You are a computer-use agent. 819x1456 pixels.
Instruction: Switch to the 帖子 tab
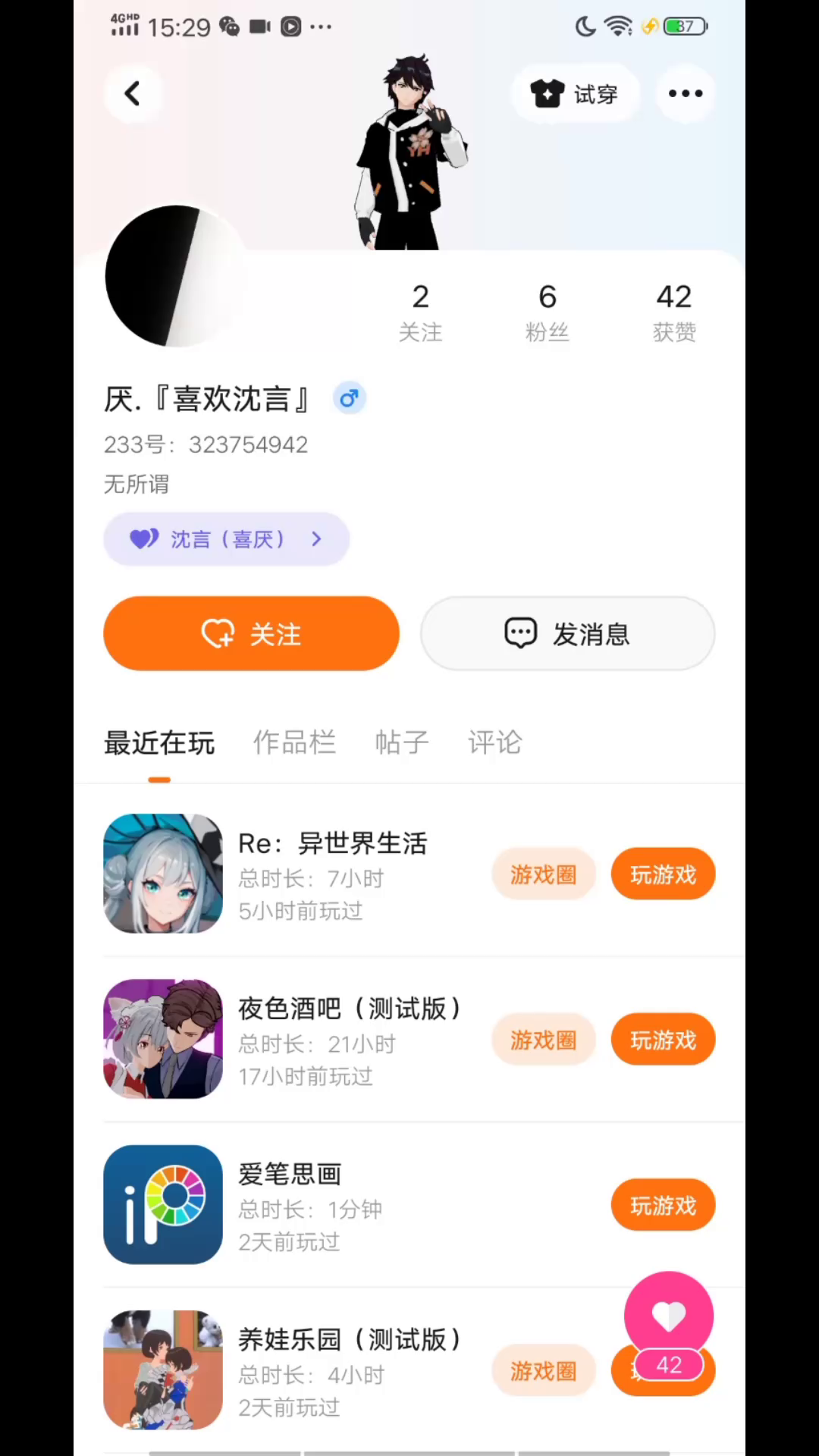402,742
